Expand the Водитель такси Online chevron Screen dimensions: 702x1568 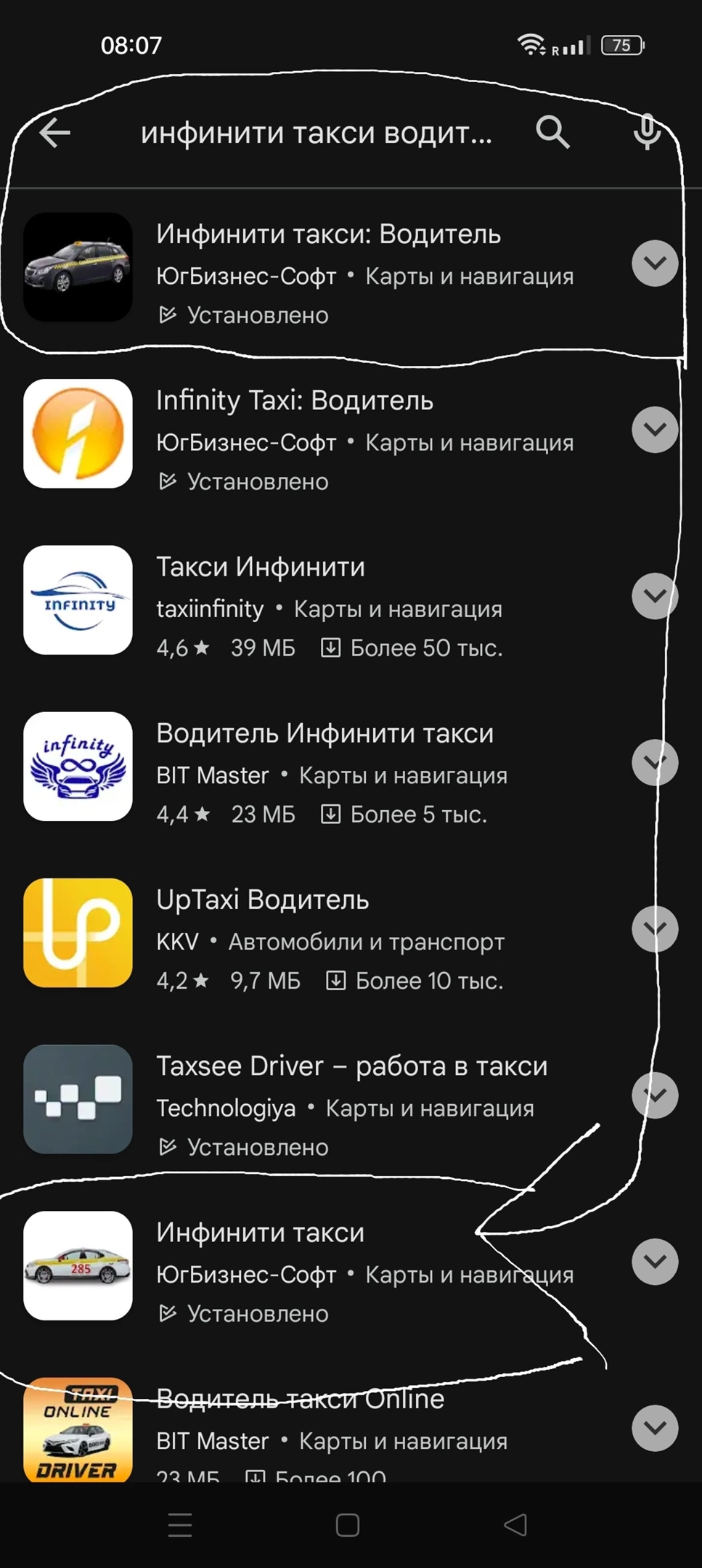[x=655, y=1428]
